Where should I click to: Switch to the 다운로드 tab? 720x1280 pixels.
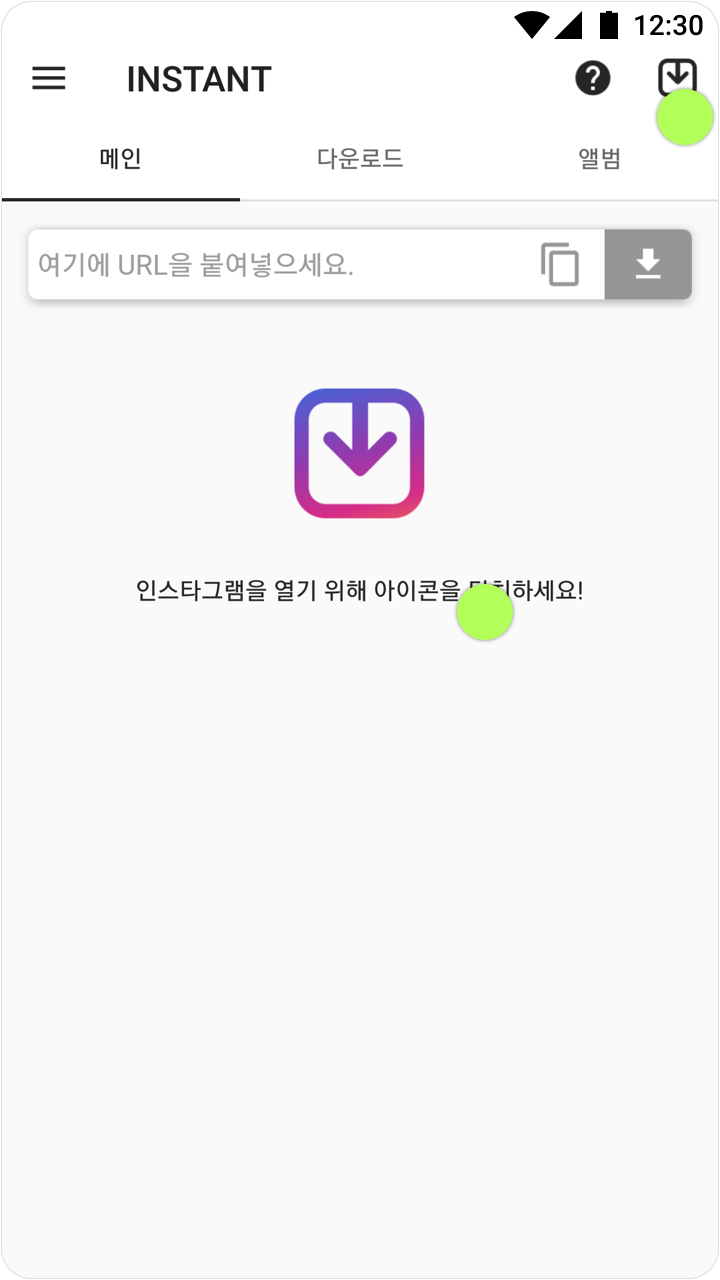click(x=360, y=159)
